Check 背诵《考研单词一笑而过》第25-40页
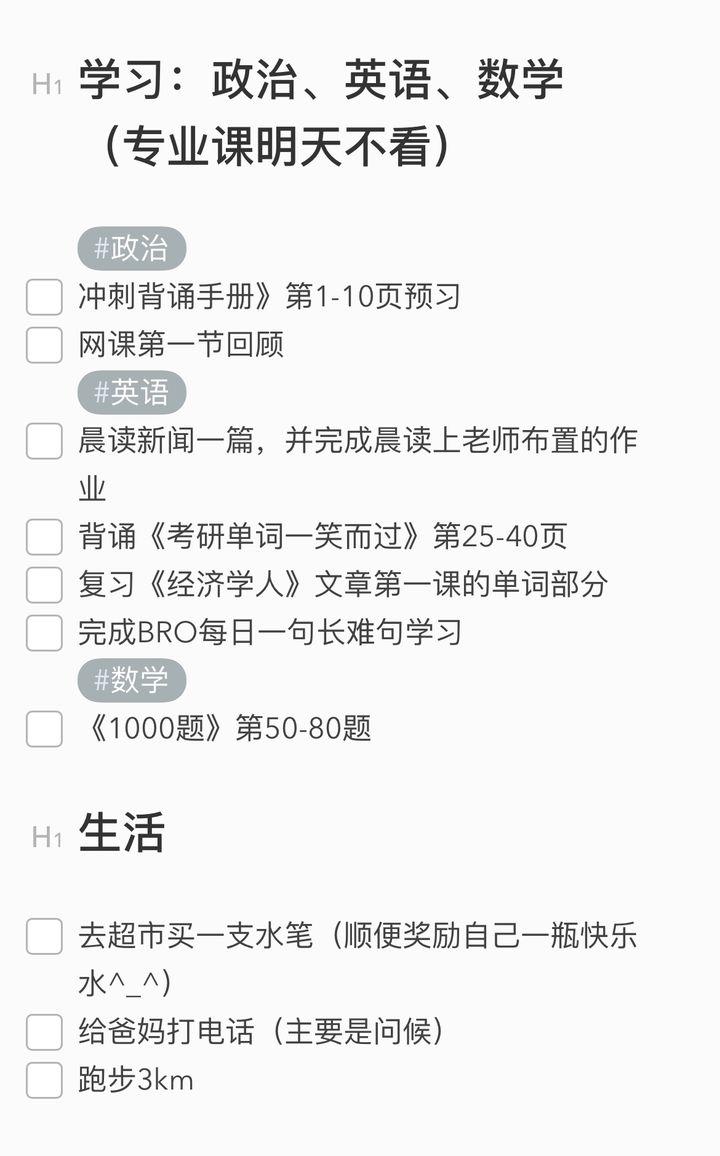 click(x=44, y=537)
